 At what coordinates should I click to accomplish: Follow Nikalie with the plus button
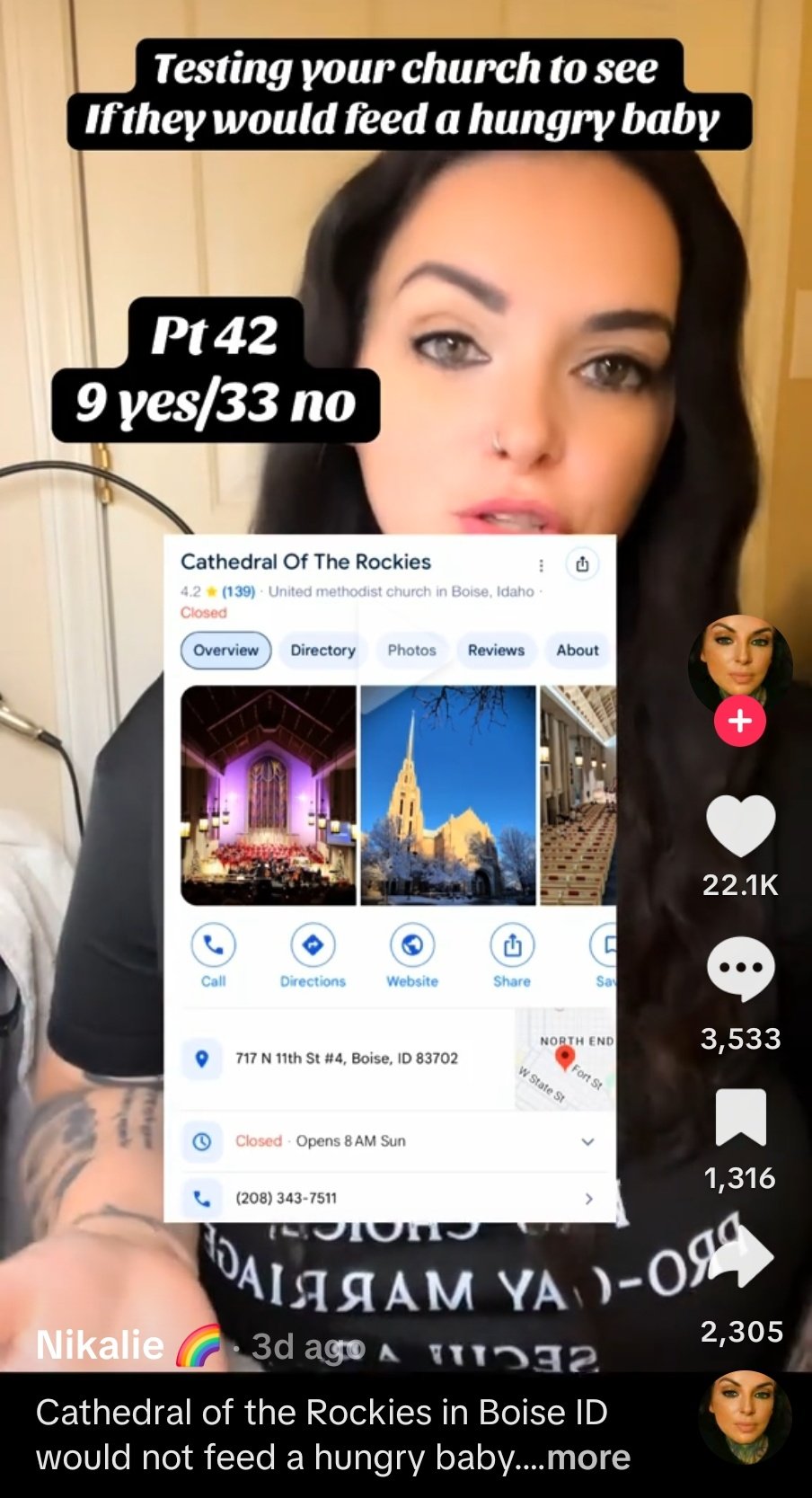740,721
